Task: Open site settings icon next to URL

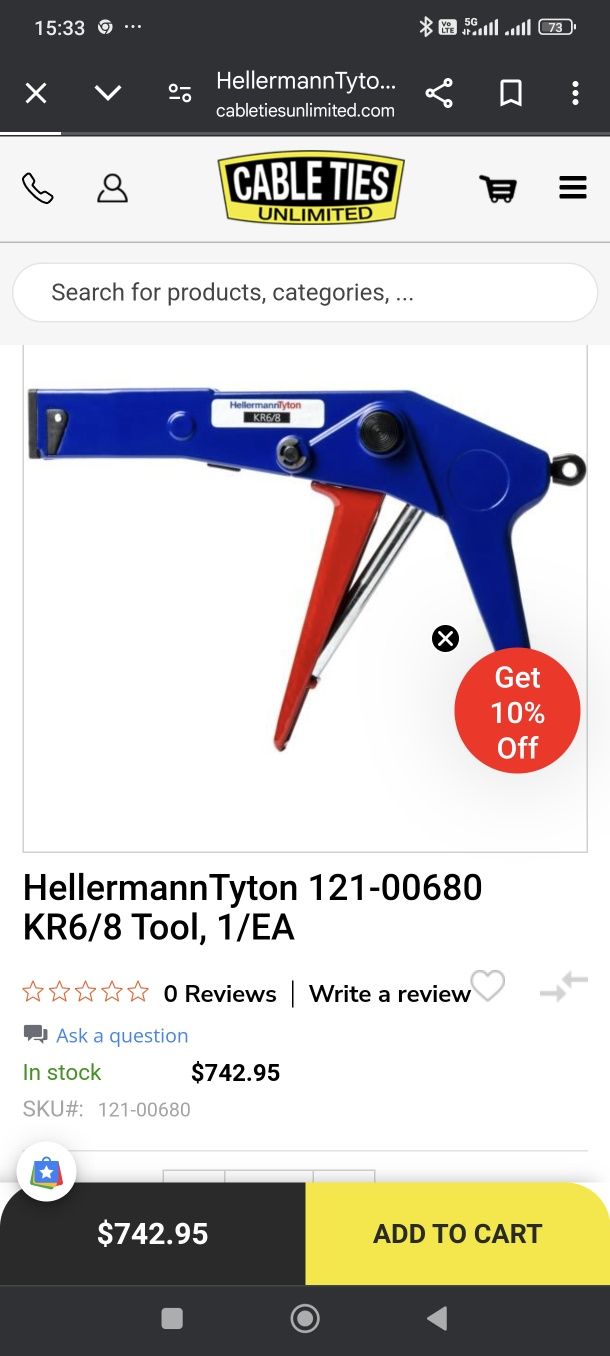Action: tap(180, 94)
